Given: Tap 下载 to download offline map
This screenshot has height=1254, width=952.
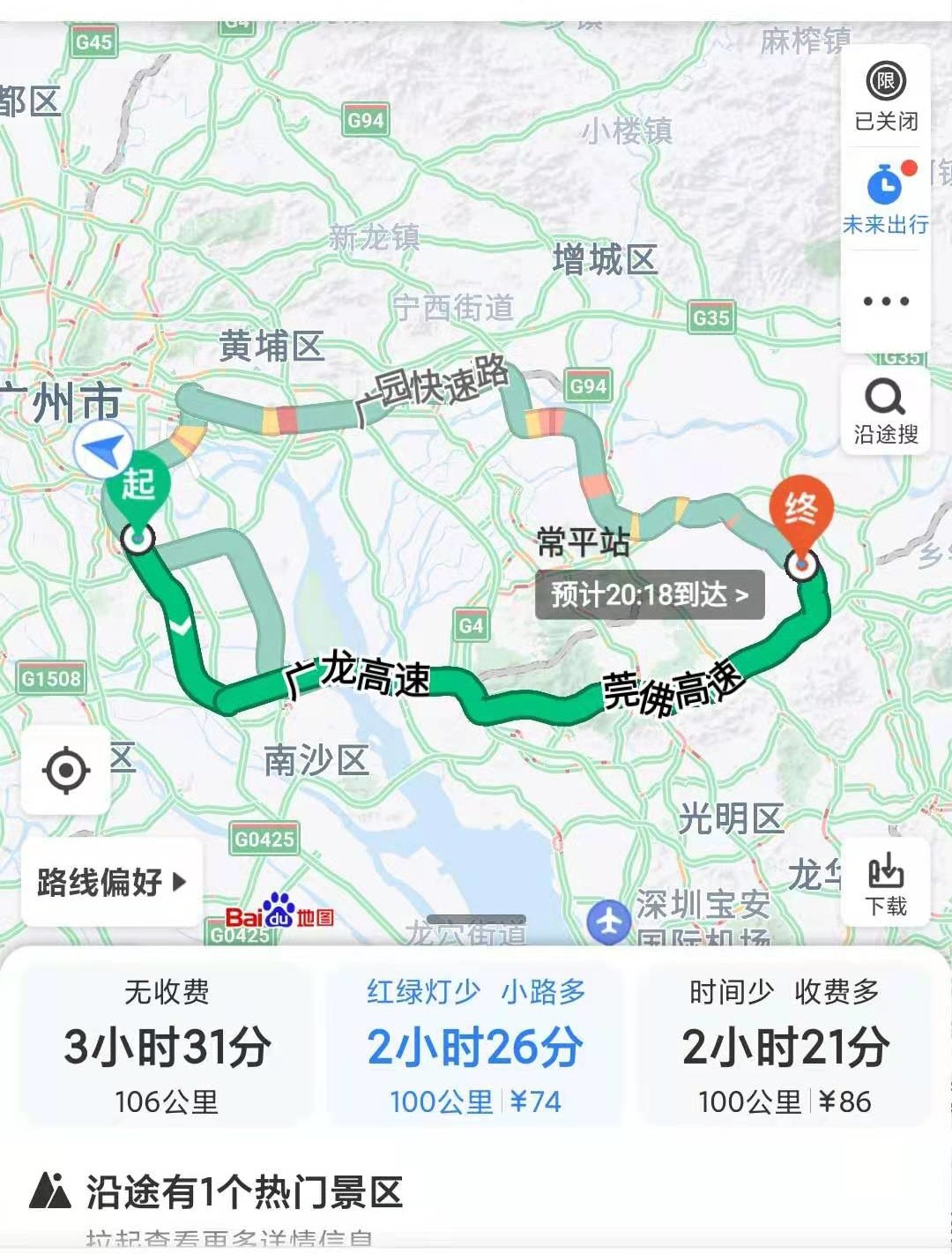Looking at the screenshot, I should (x=886, y=883).
